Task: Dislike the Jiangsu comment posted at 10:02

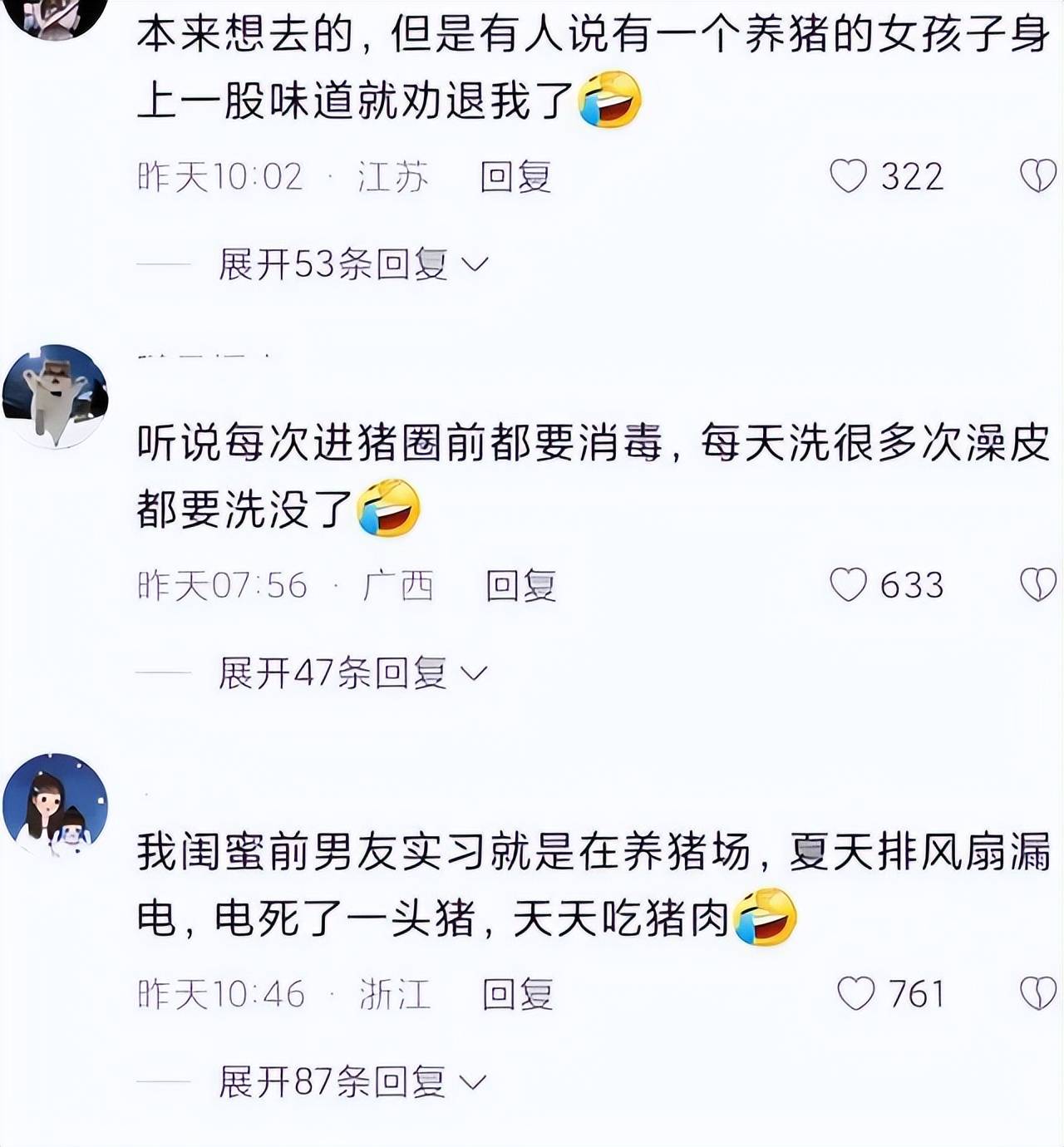Action: [1037, 176]
